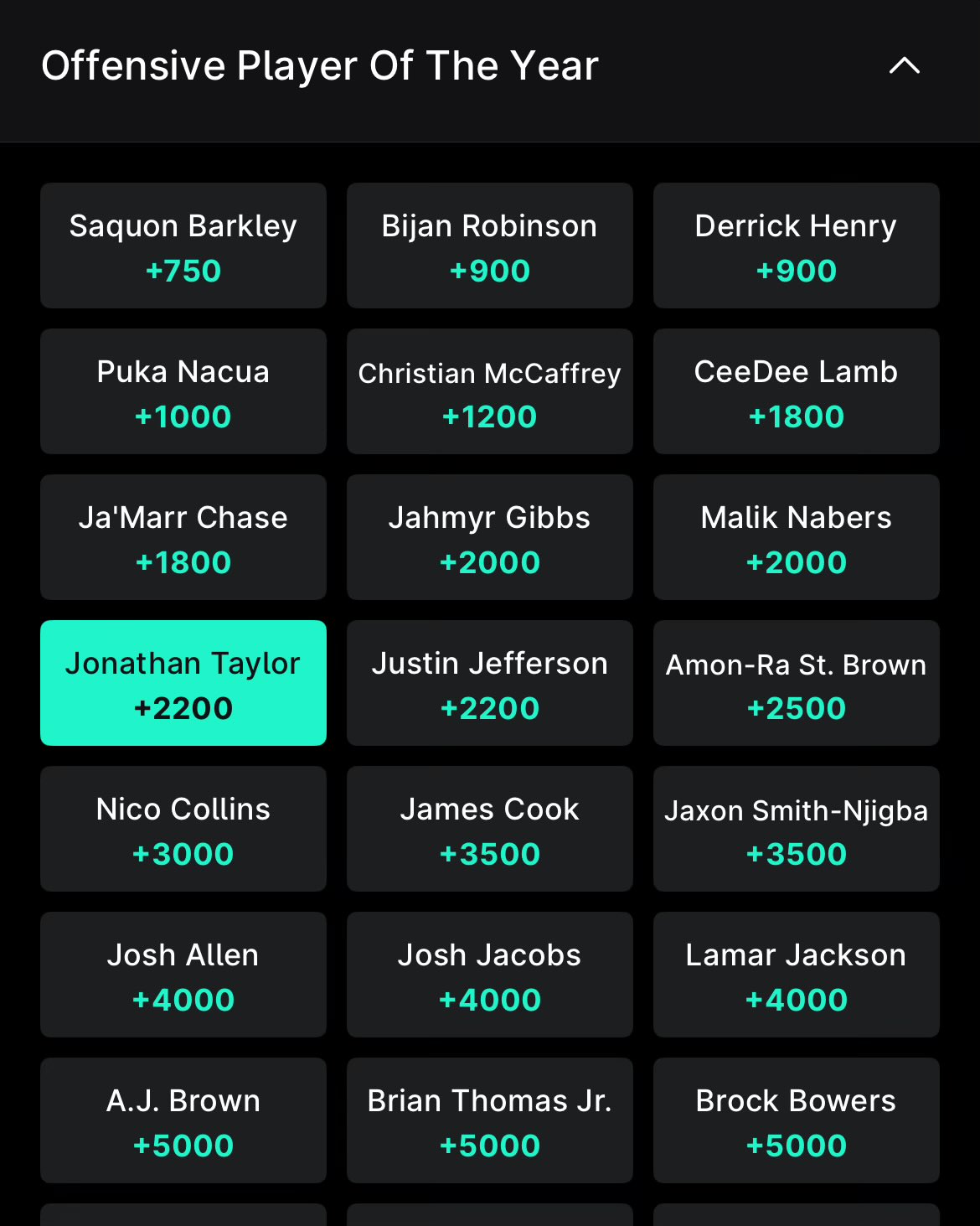Choose Jaxon Smith-Njigba +3500
This screenshot has height=1226, width=980.
pyautogui.click(x=796, y=829)
